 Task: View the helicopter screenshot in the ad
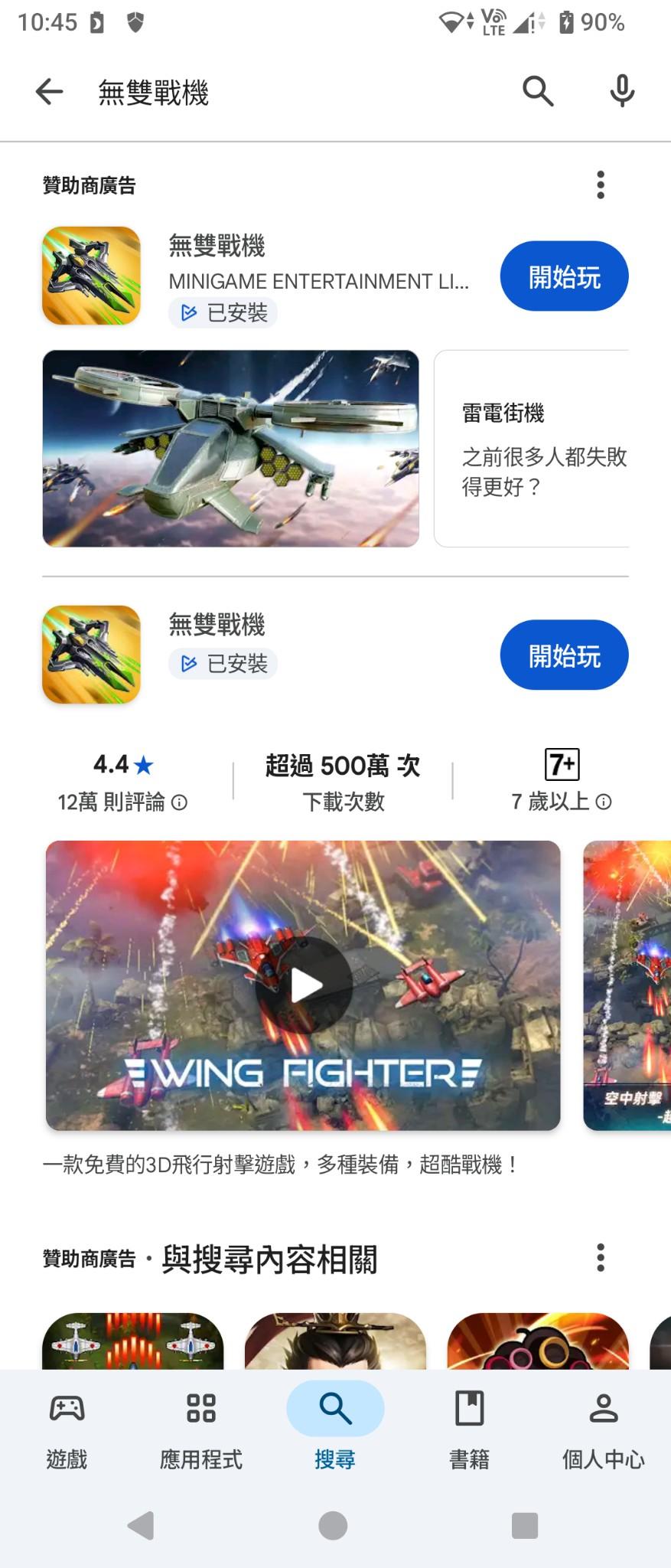[x=230, y=449]
